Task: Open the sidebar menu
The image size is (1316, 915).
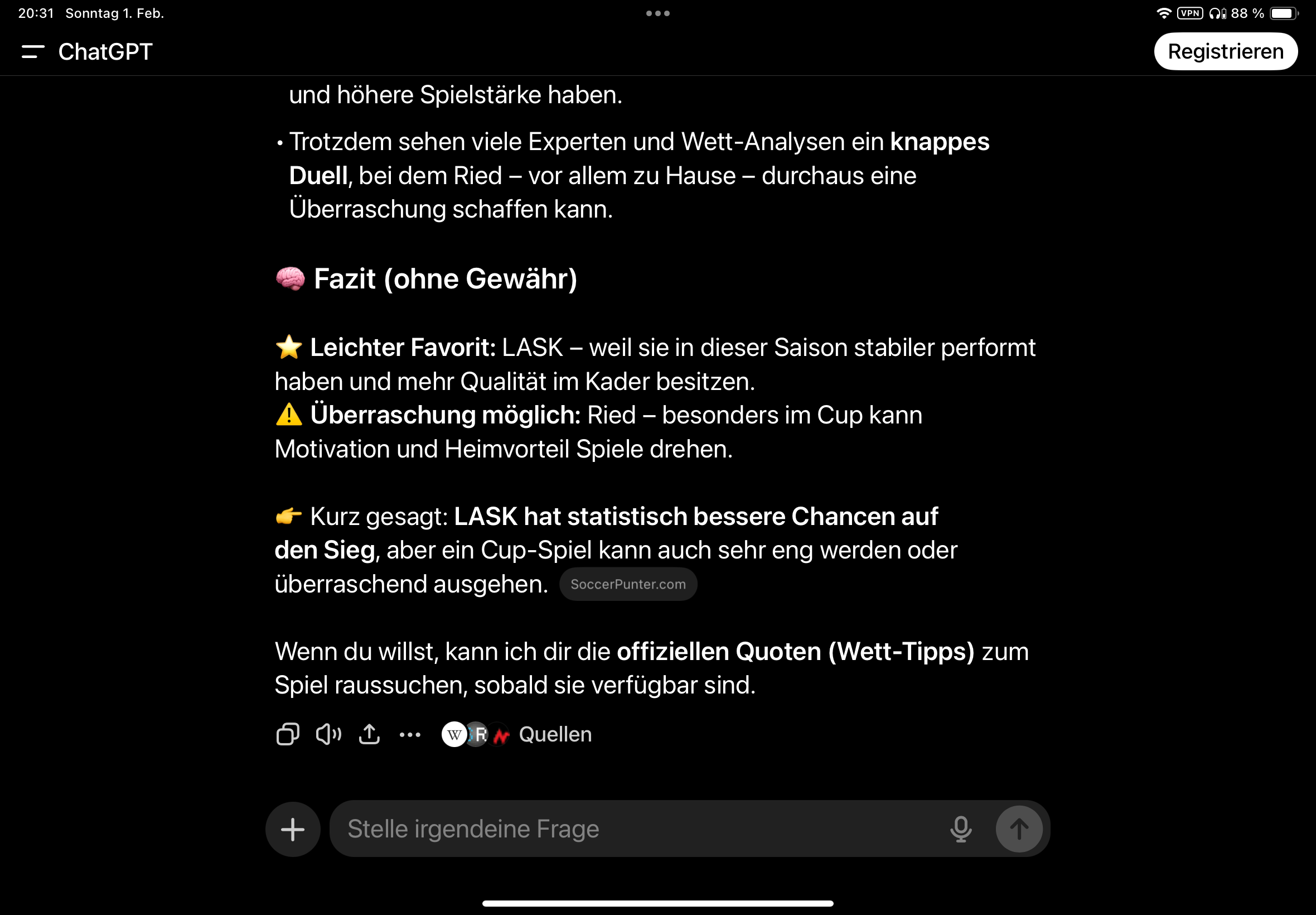Action: 33,51
